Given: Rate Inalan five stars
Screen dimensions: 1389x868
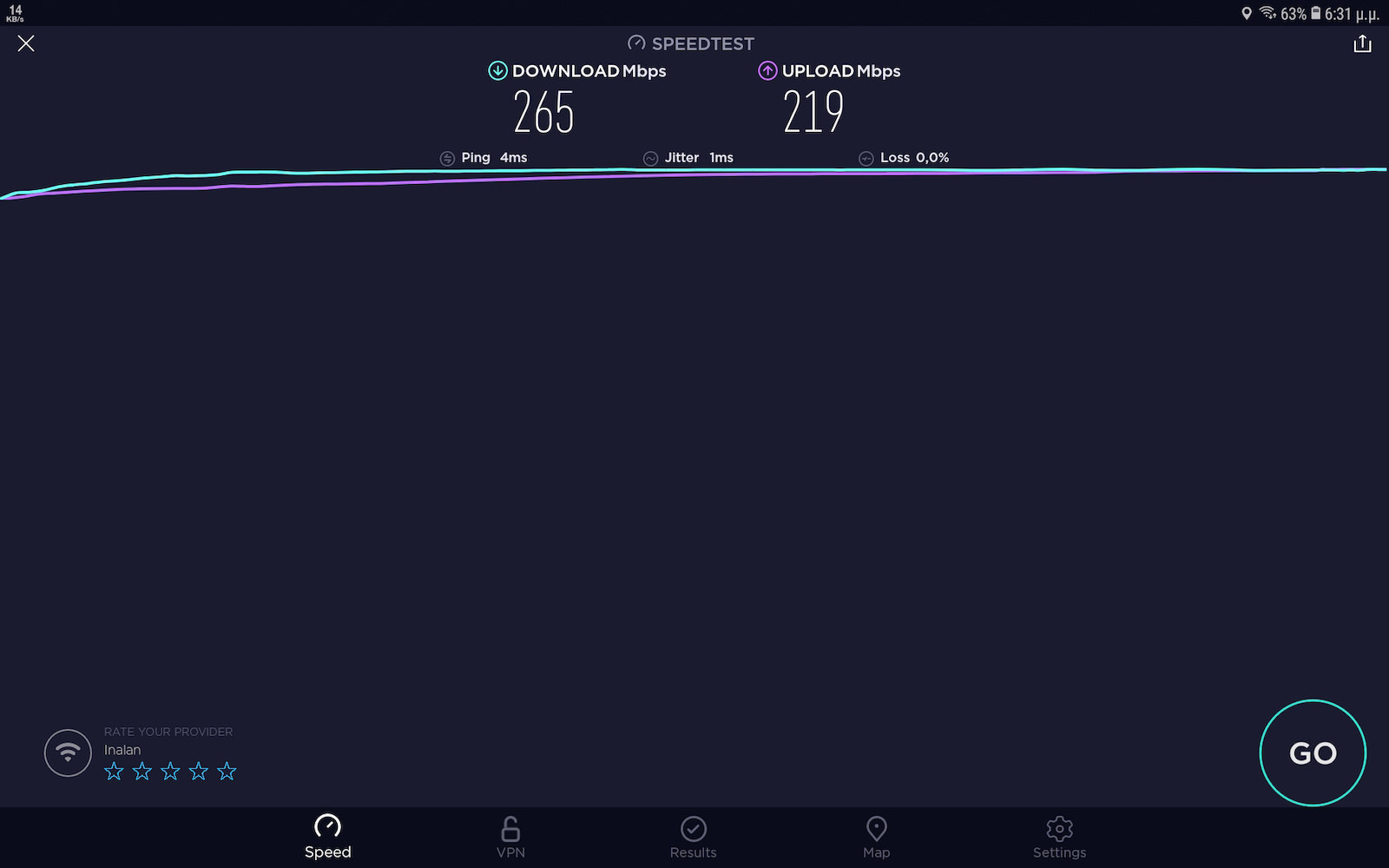Looking at the screenshot, I should click(227, 771).
